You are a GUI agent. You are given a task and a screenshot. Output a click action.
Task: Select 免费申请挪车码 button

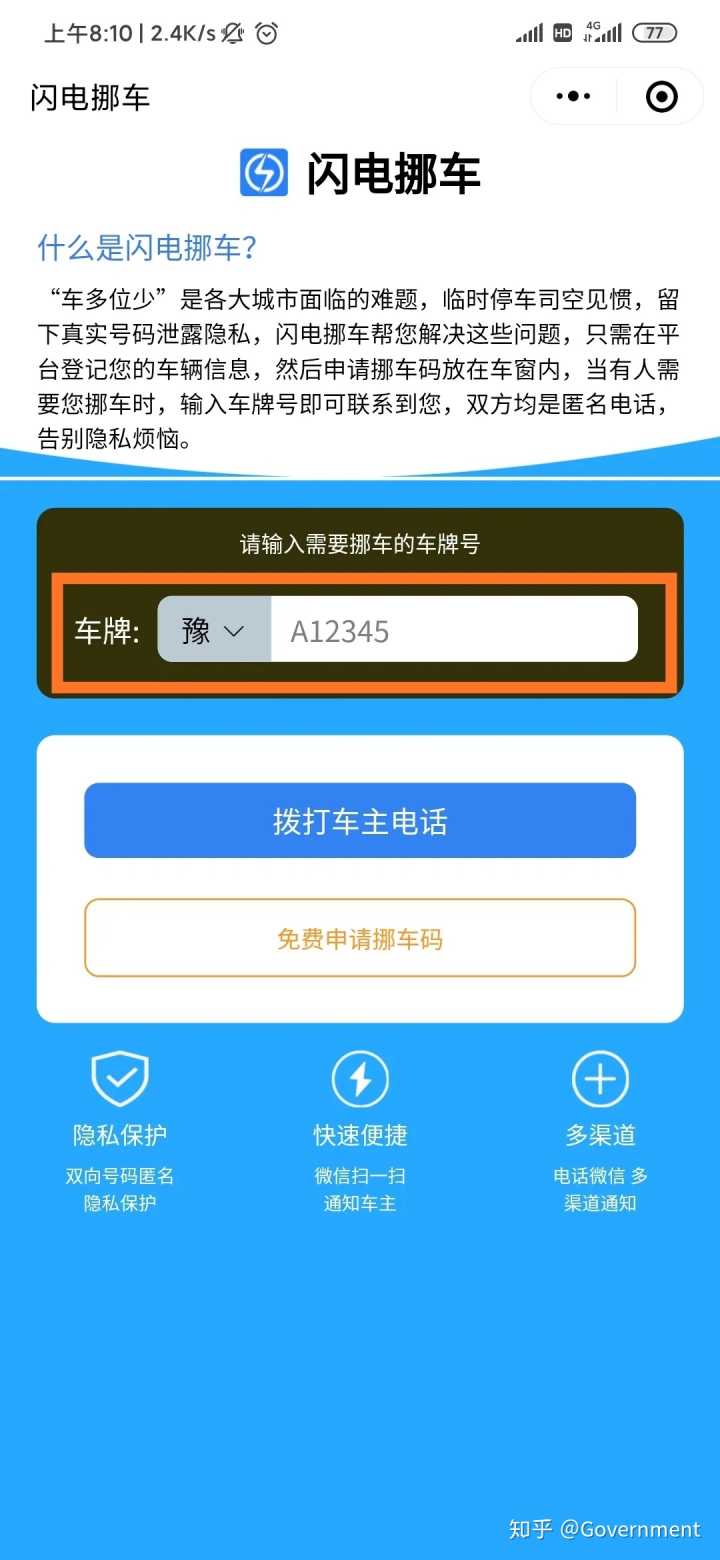point(360,939)
